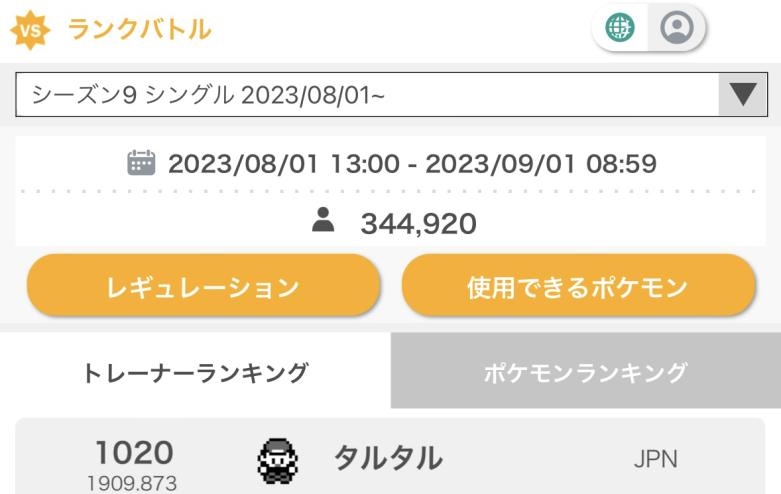This screenshot has height=494, width=781.
Task: Open trainer タルタル's ranking entry
Action: tap(388, 458)
